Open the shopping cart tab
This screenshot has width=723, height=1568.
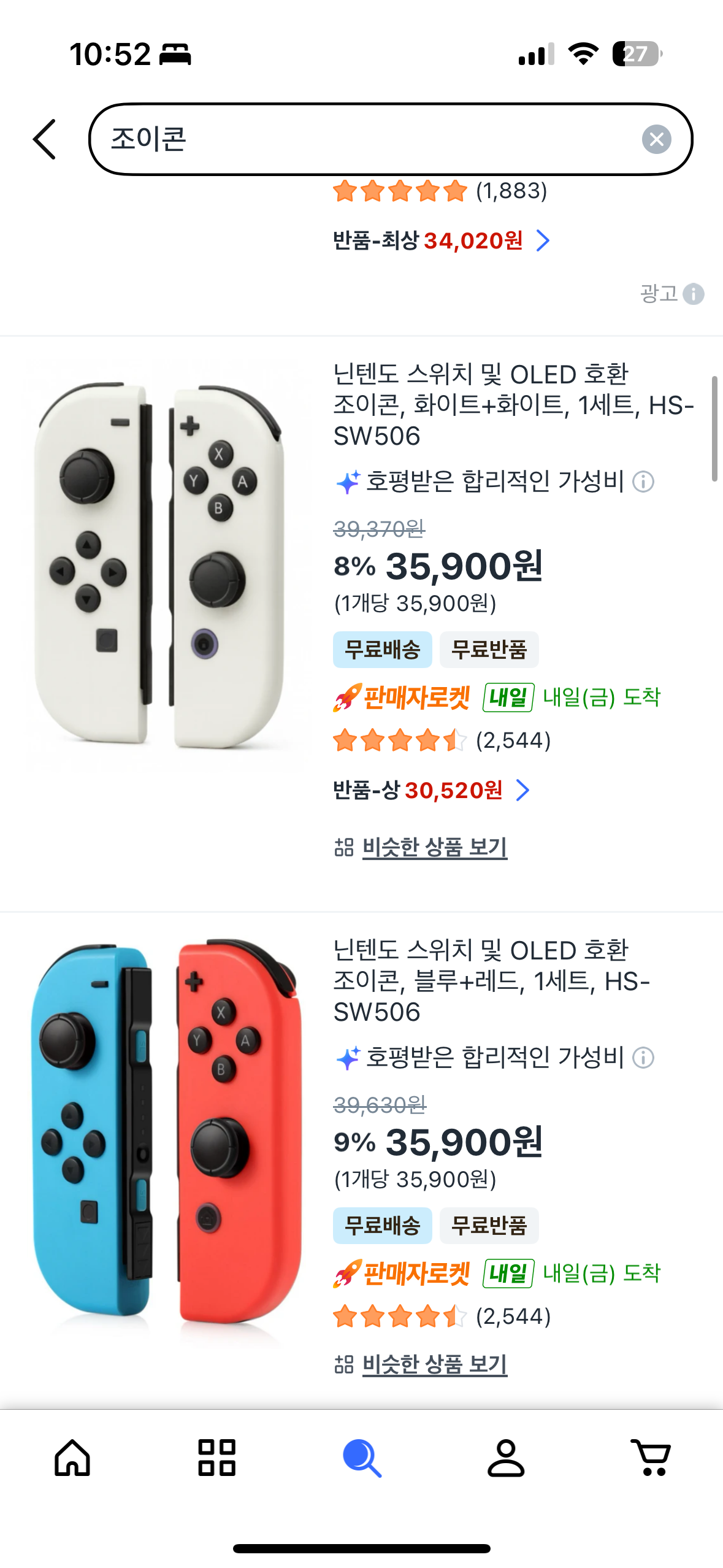pos(651,1458)
